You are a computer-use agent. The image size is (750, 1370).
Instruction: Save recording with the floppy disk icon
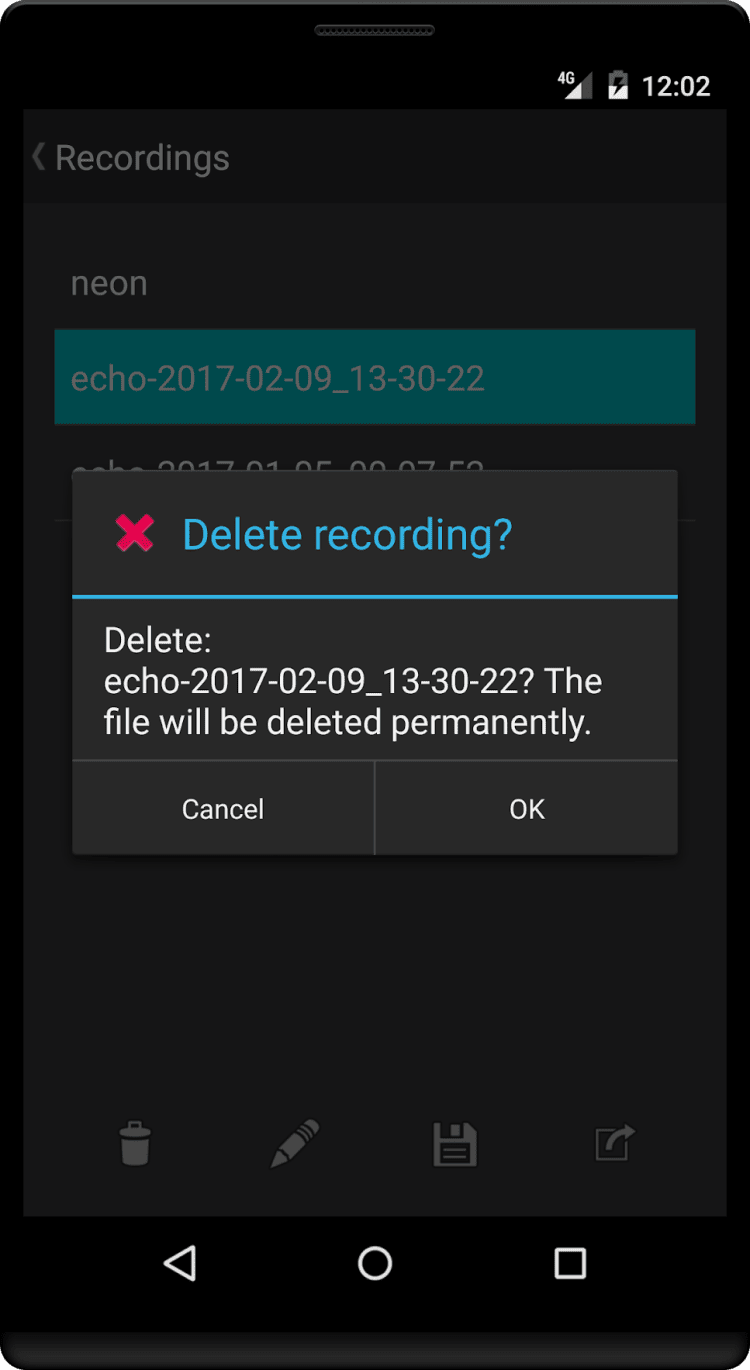pos(455,1143)
